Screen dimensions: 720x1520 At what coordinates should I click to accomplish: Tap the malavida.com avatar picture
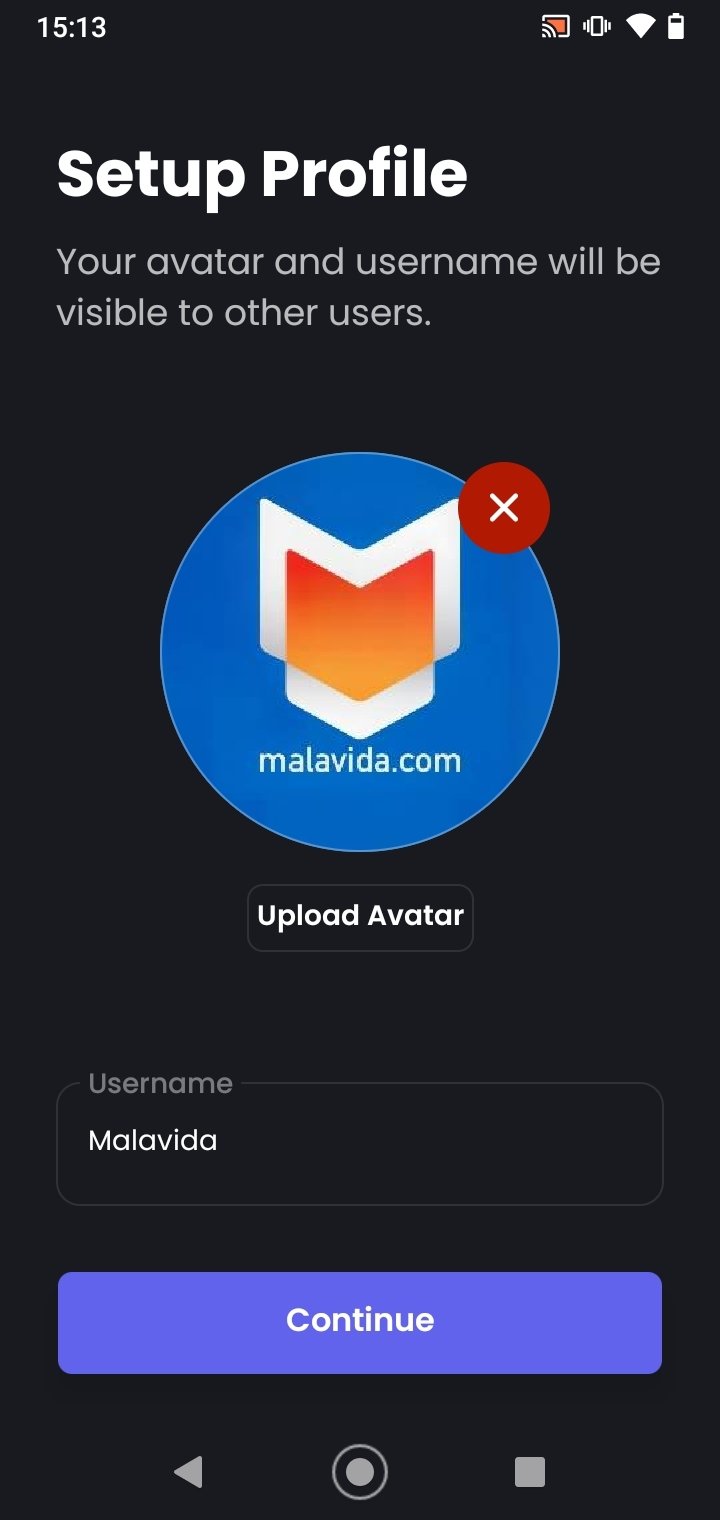pyautogui.click(x=360, y=652)
